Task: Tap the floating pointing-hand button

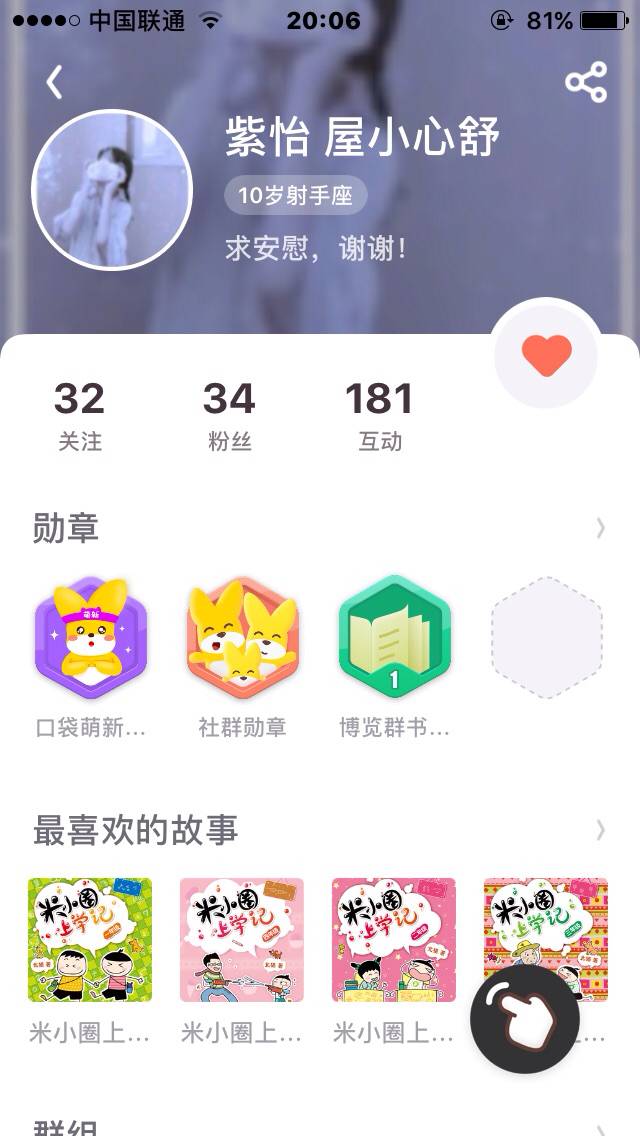Action: pyautogui.click(x=524, y=1019)
